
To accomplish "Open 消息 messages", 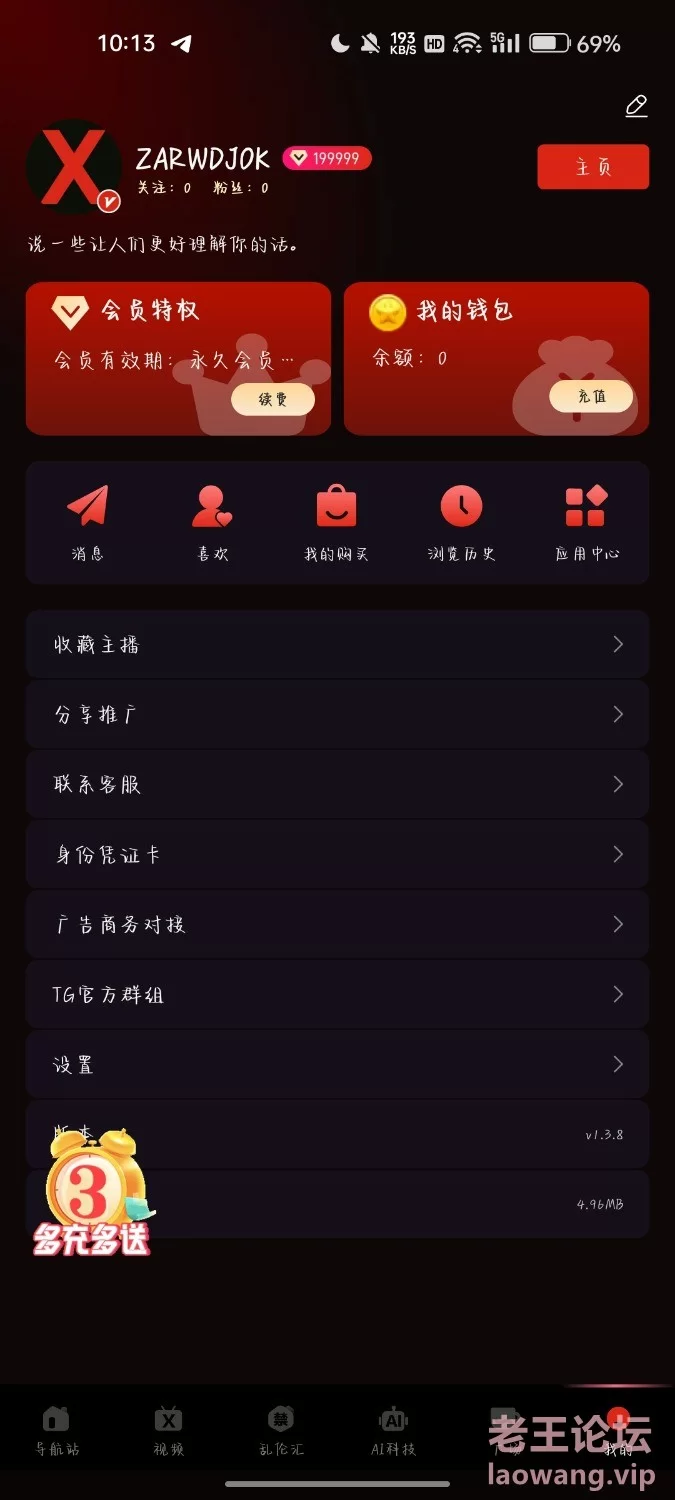I will [x=88, y=523].
